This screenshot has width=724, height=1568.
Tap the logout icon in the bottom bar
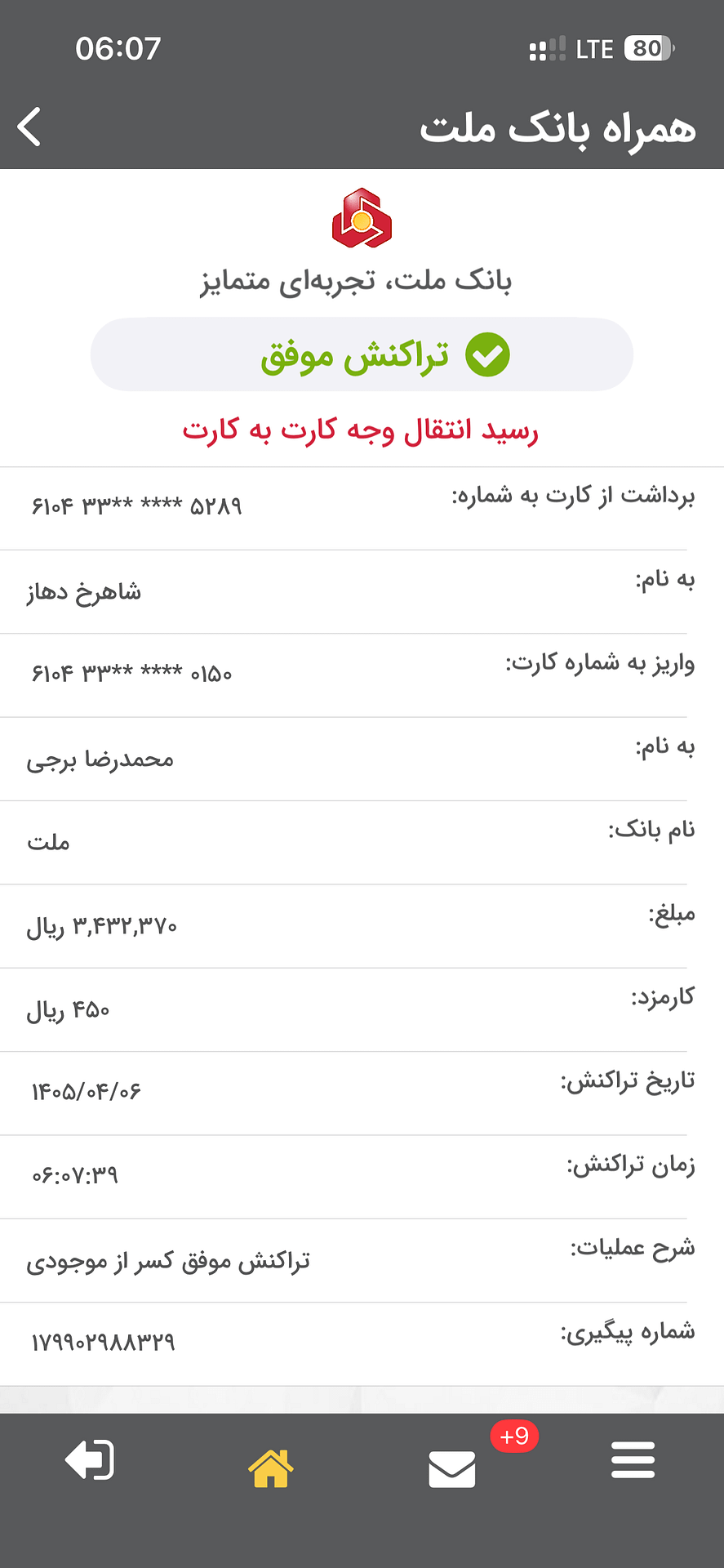point(90,1459)
